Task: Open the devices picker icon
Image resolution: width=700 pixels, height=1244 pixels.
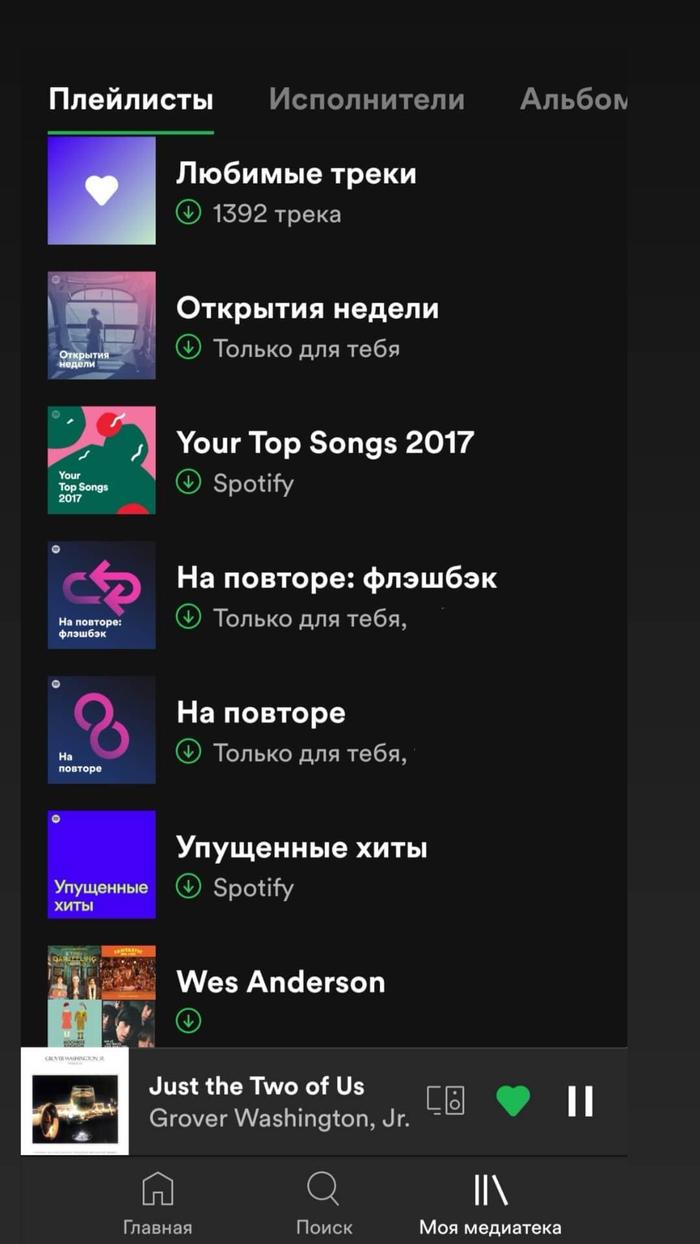Action: pyautogui.click(x=445, y=1100)
